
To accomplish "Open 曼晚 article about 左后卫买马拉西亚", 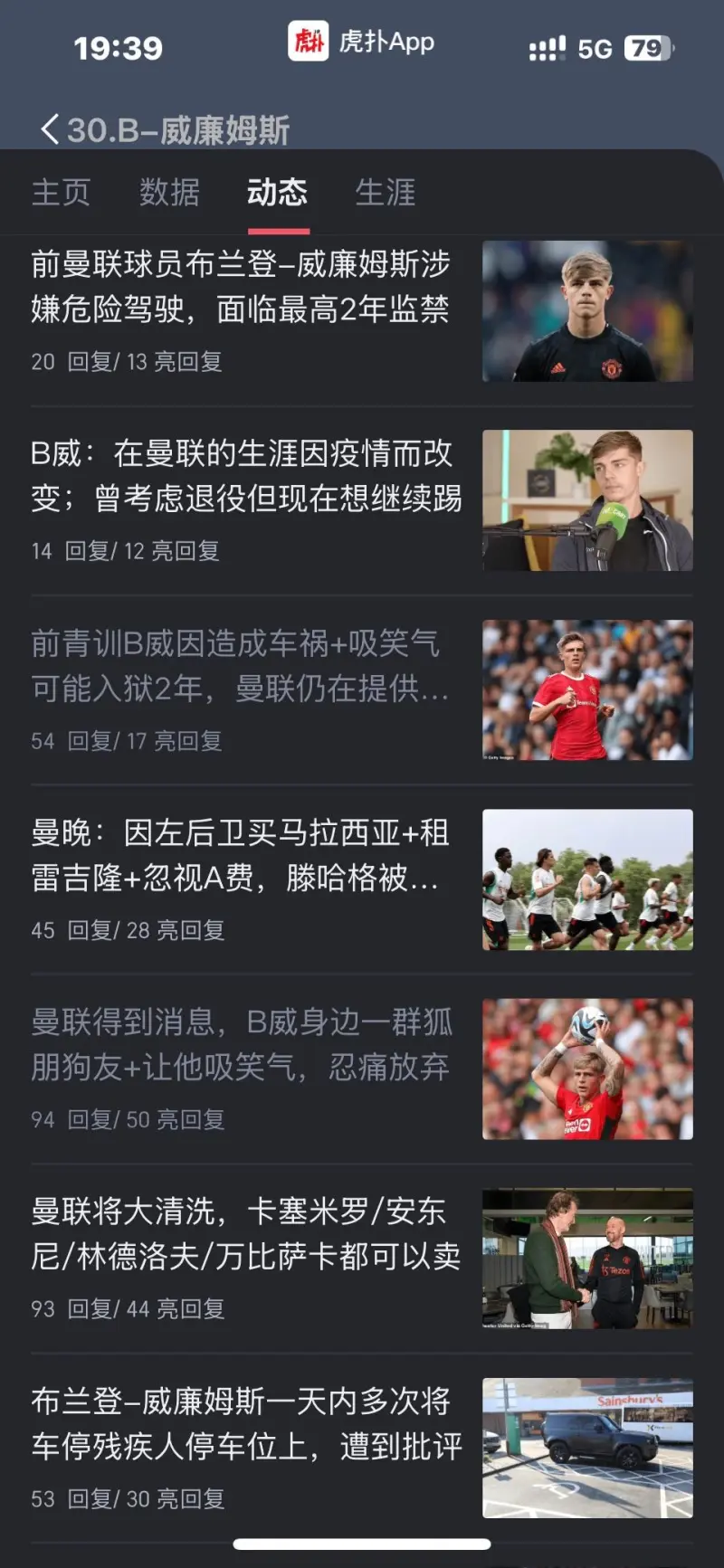I will click(240, 856).
